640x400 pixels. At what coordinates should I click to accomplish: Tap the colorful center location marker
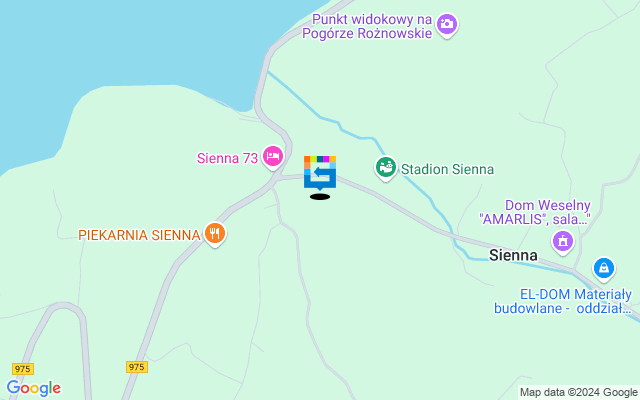point(320,171)
